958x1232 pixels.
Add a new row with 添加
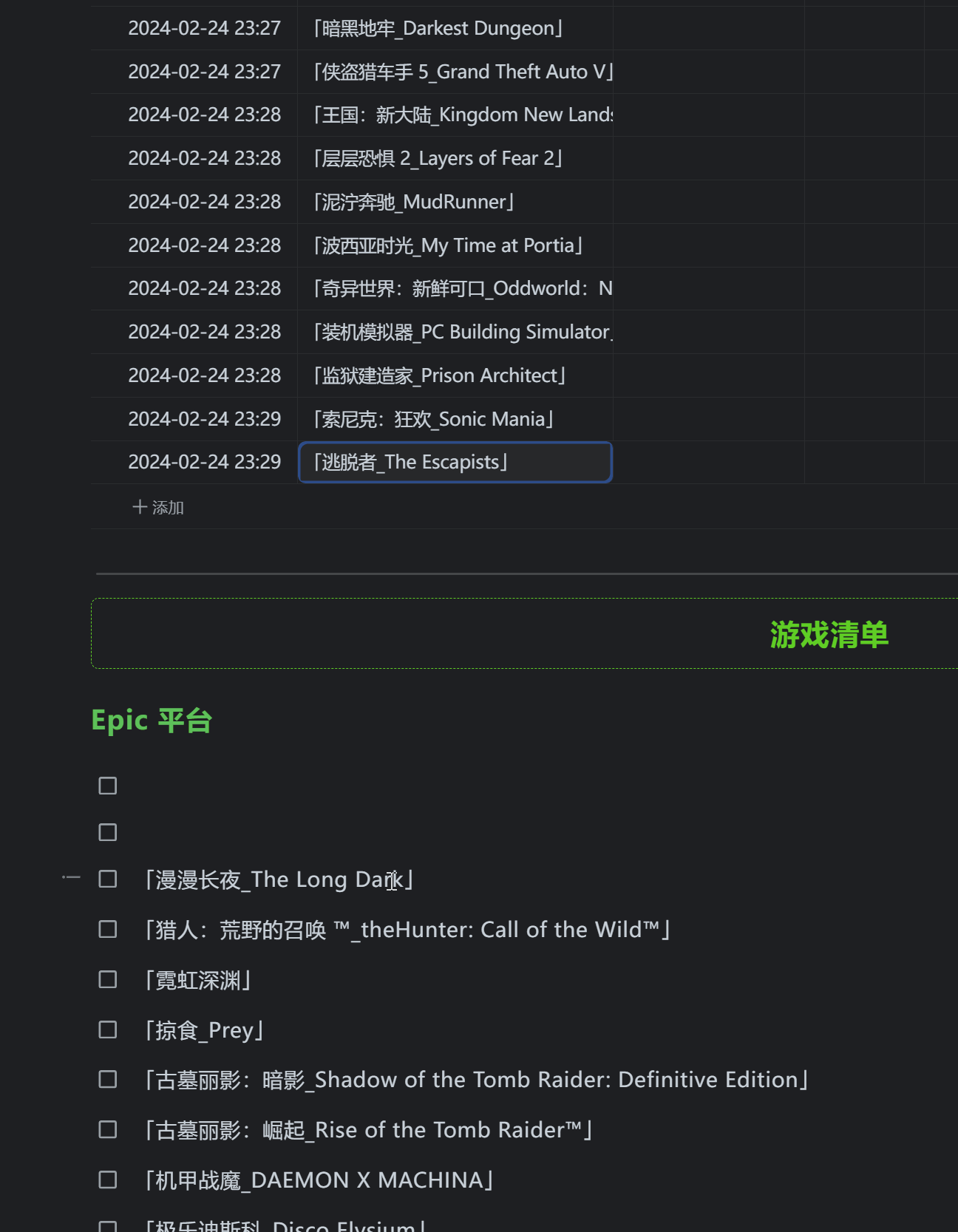(x=158, y=507)
